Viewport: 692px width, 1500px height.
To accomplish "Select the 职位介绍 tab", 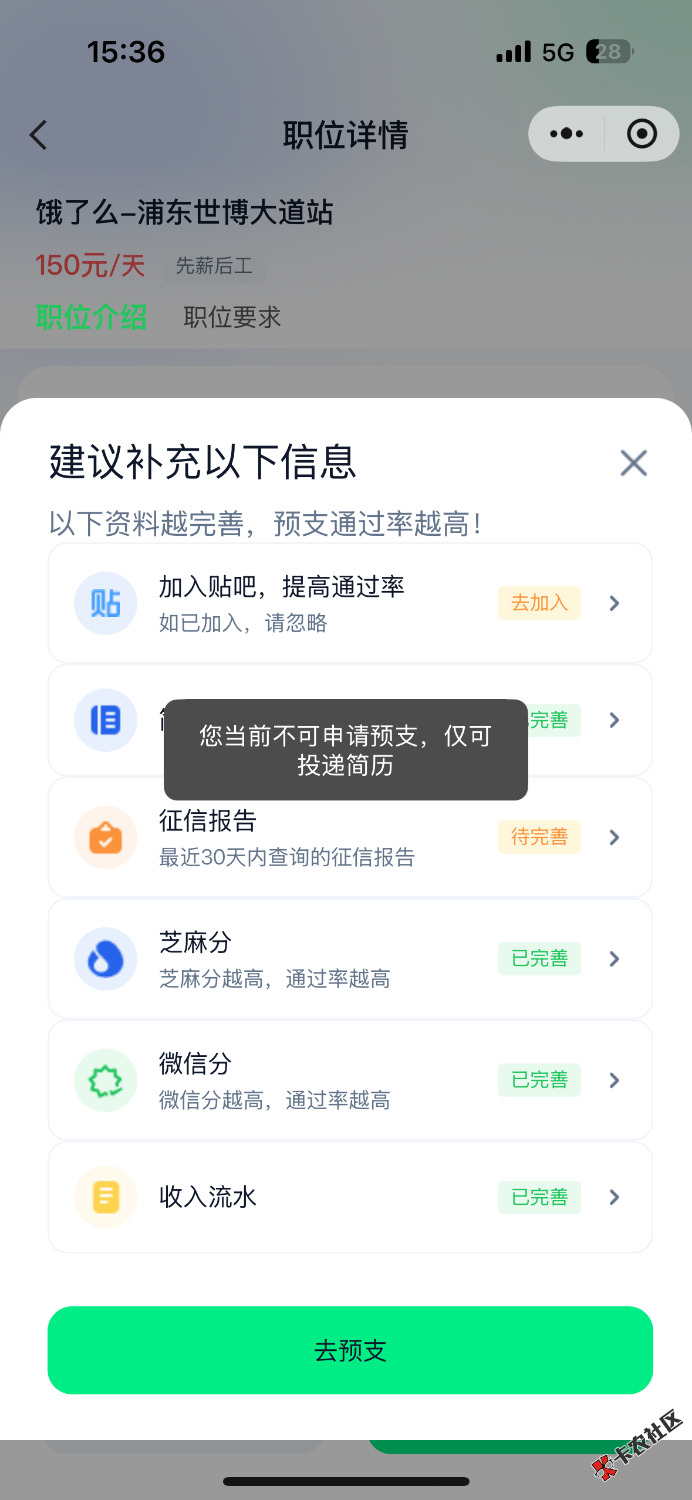I will [x=91, y=318].
